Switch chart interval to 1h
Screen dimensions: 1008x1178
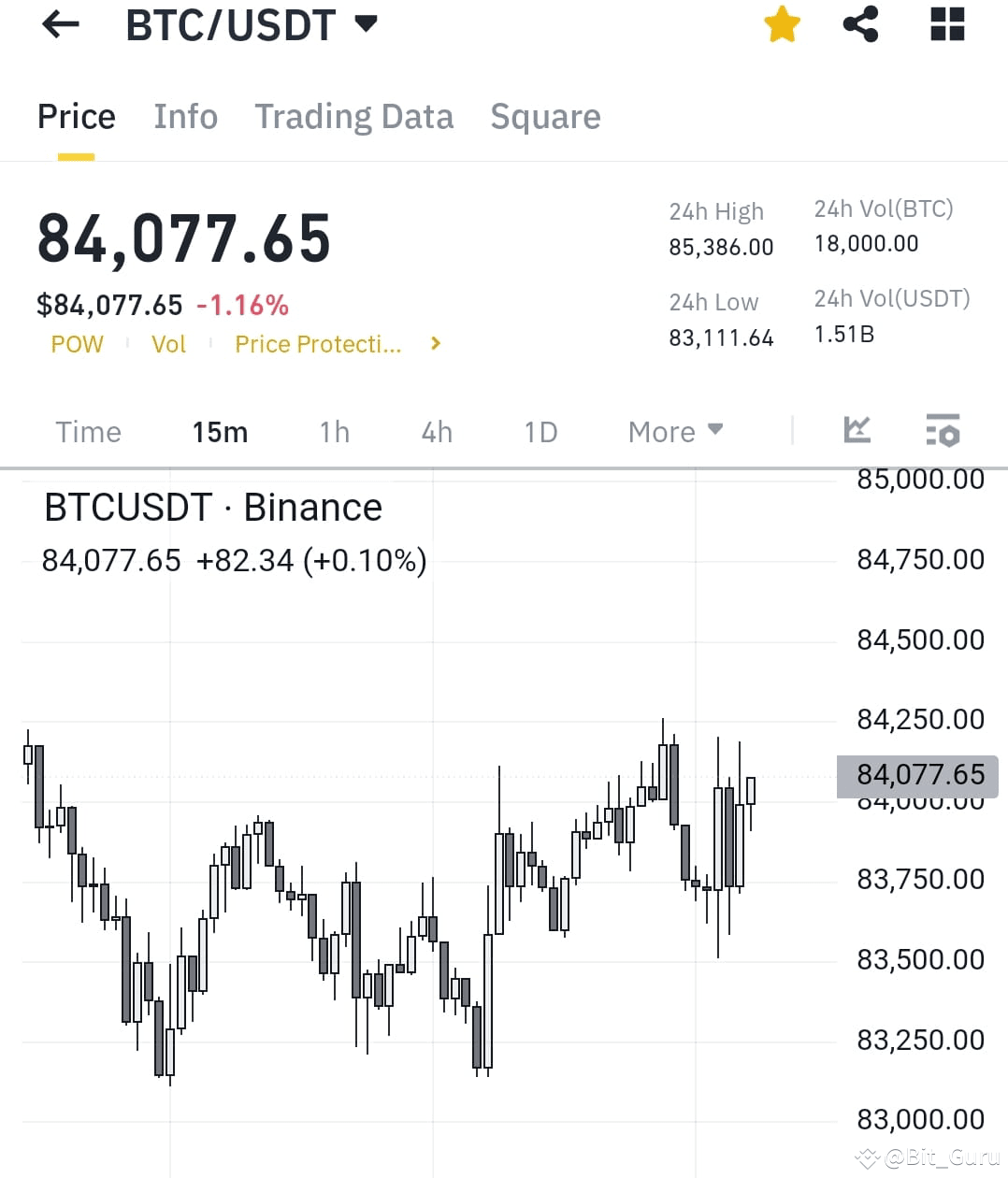coord(334,431)
